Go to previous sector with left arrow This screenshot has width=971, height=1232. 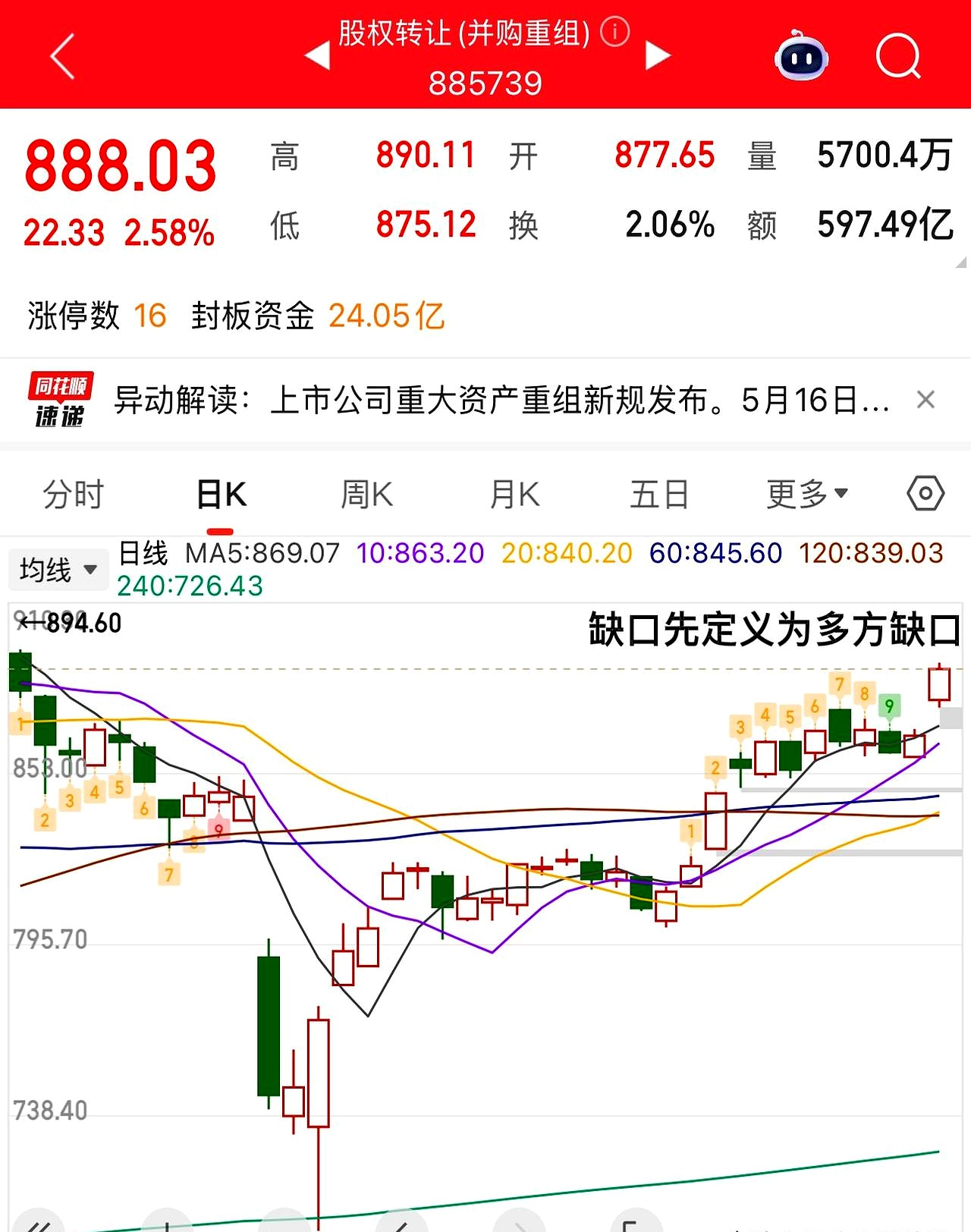318,54
